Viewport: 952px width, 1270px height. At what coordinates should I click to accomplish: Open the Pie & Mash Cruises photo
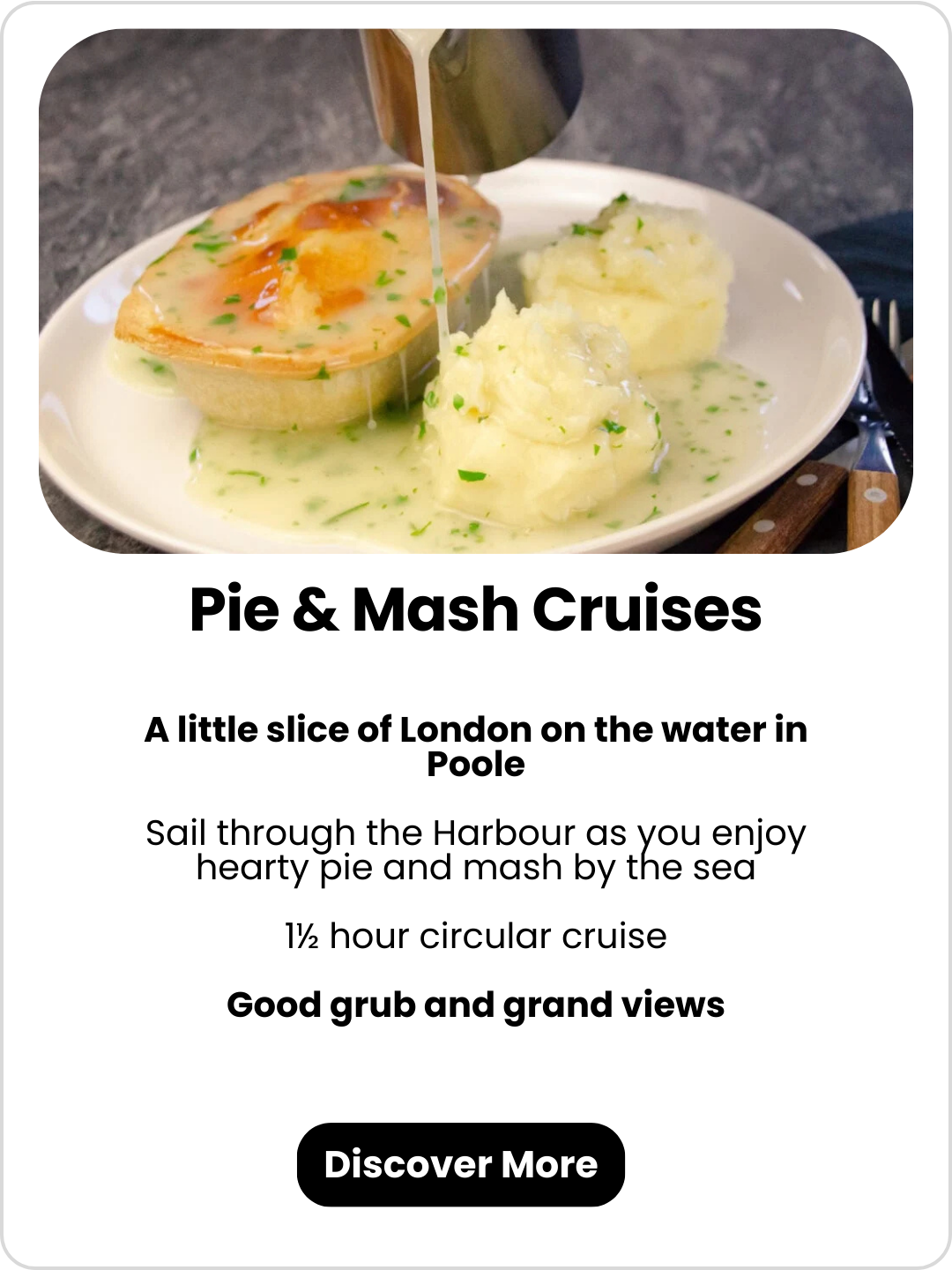pos(476,291)
